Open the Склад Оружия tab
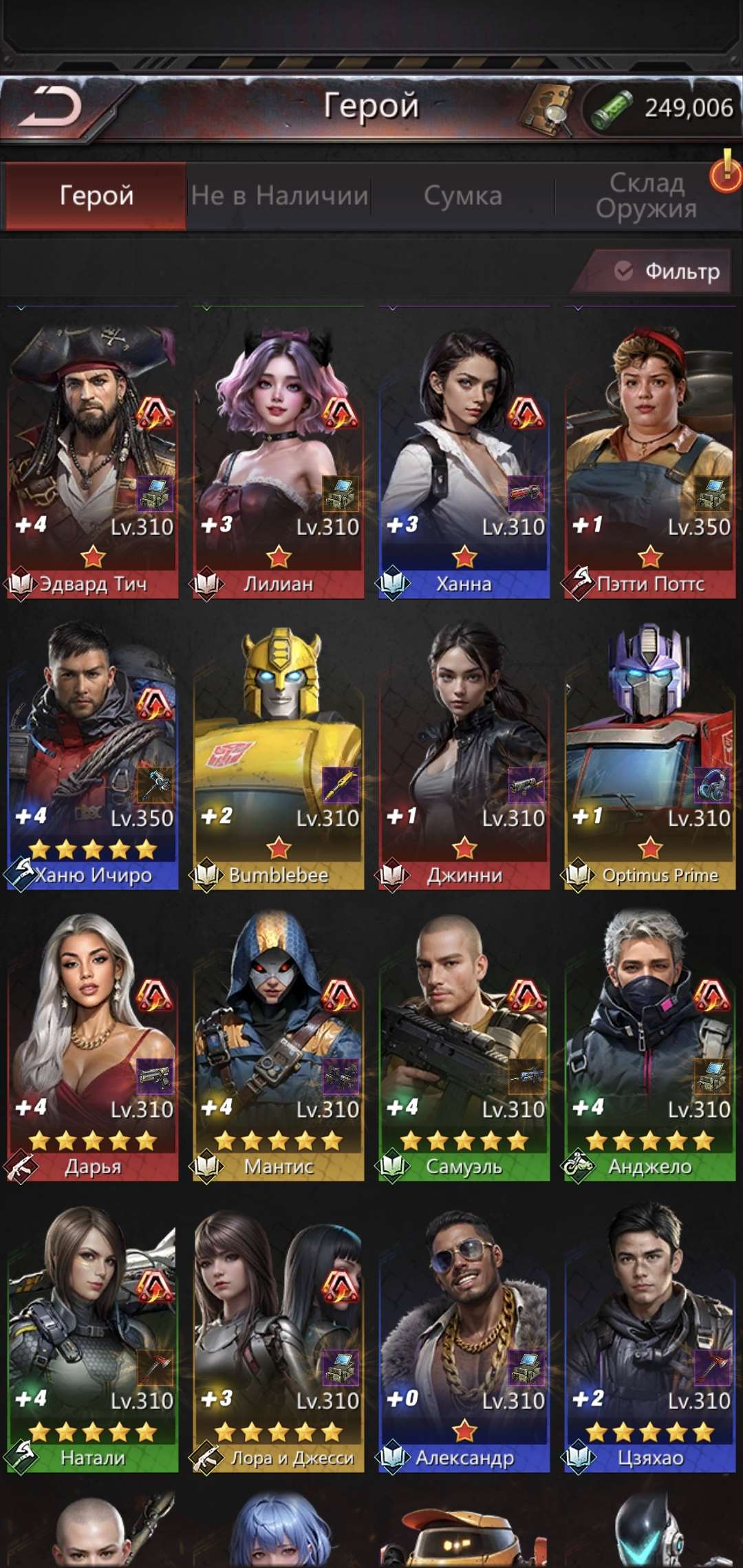 [646, 196]
